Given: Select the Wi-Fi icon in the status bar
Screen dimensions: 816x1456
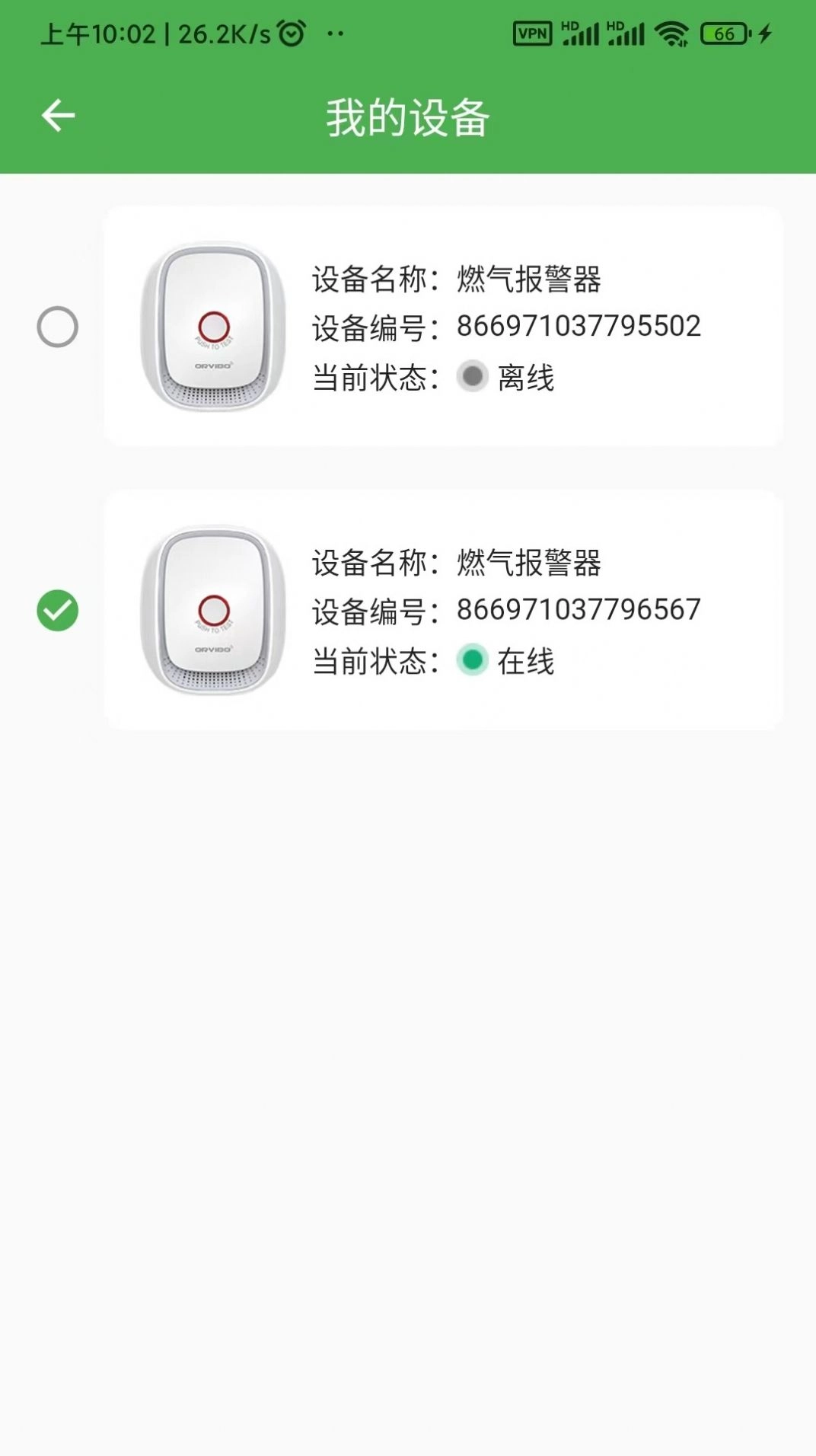Looking at the screenshot, I should [x=669, y=32].
